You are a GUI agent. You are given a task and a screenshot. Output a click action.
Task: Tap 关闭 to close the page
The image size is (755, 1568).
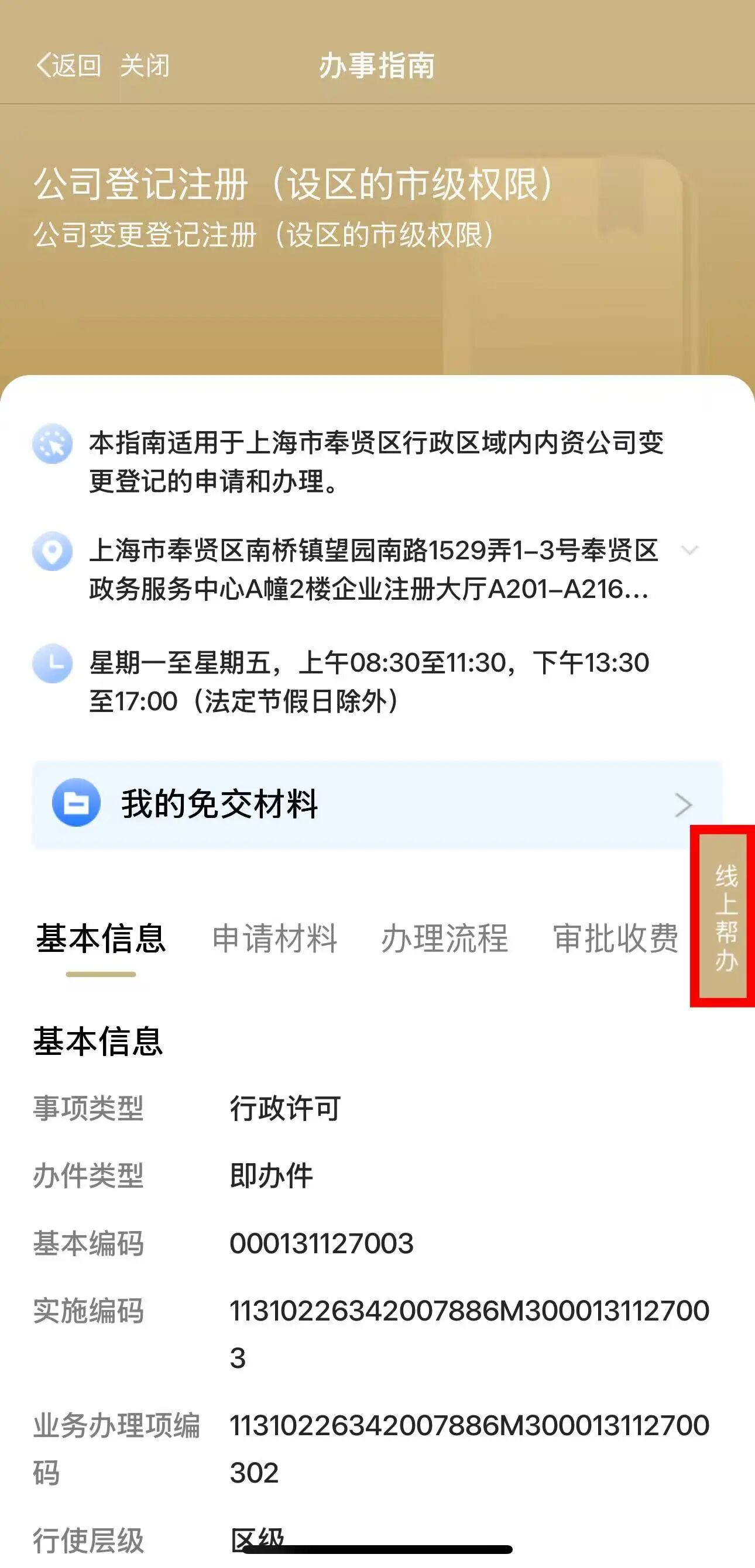145,65
